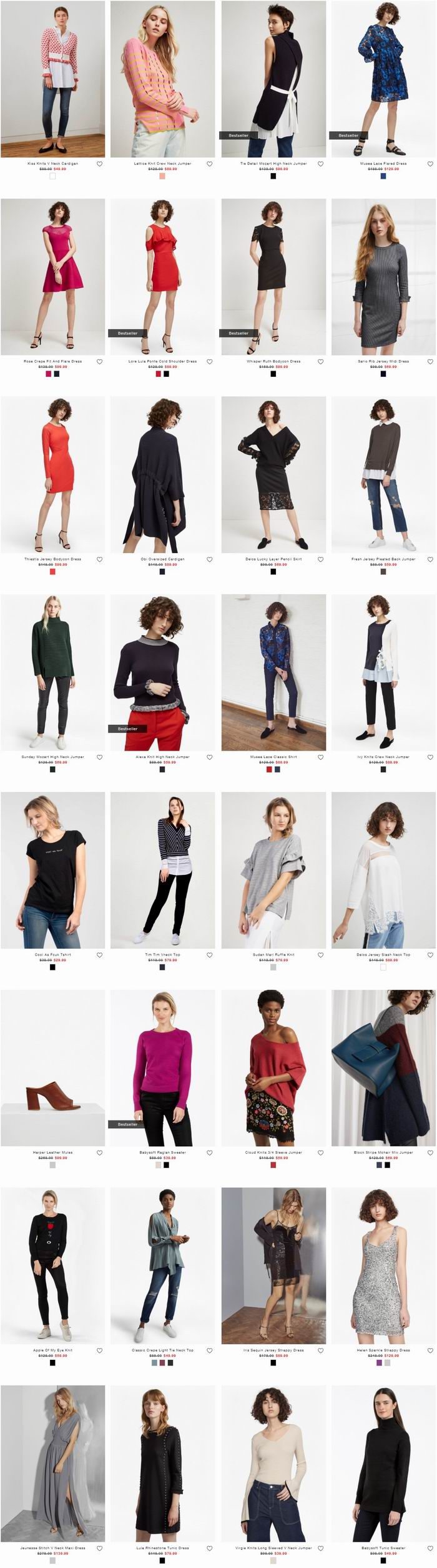The height and width of the screenshot is (1568, 437).
Task: Wishlist the Delos Lucky Layer Pencil Skirt
Action: 321,559
